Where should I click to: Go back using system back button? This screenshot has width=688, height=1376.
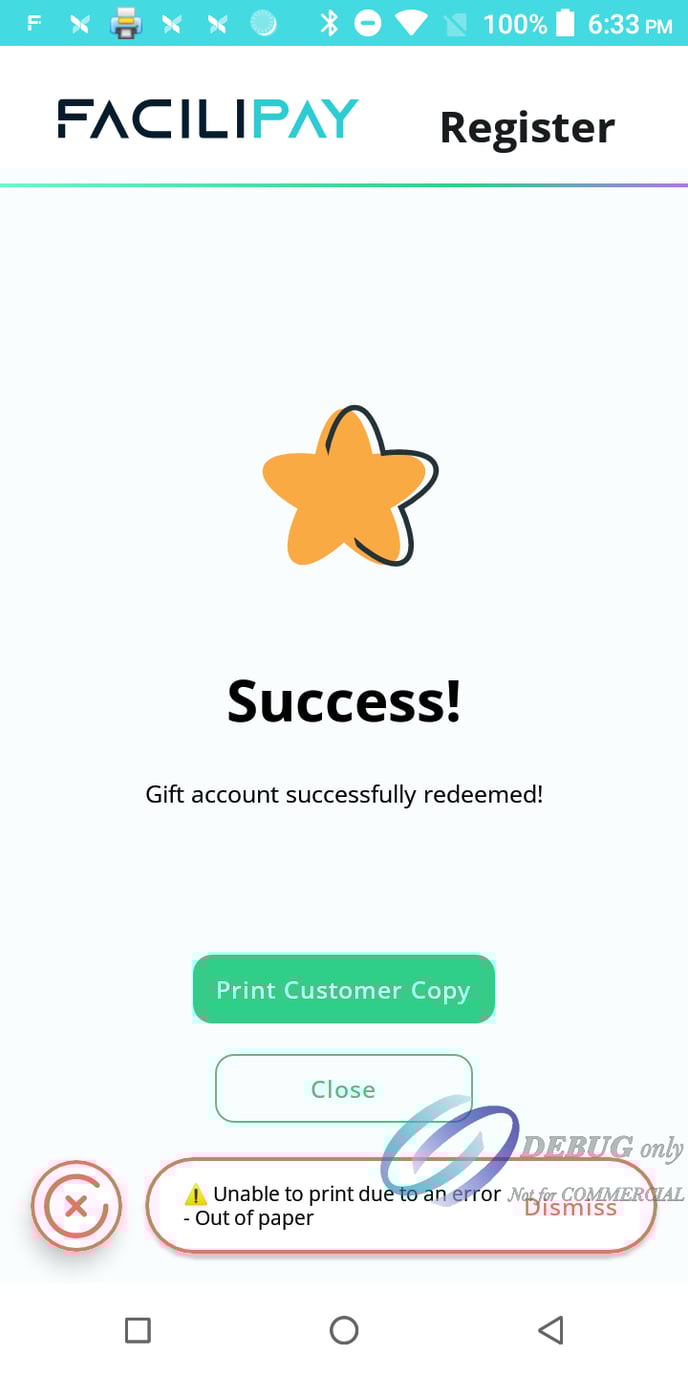coord(550,1329)
